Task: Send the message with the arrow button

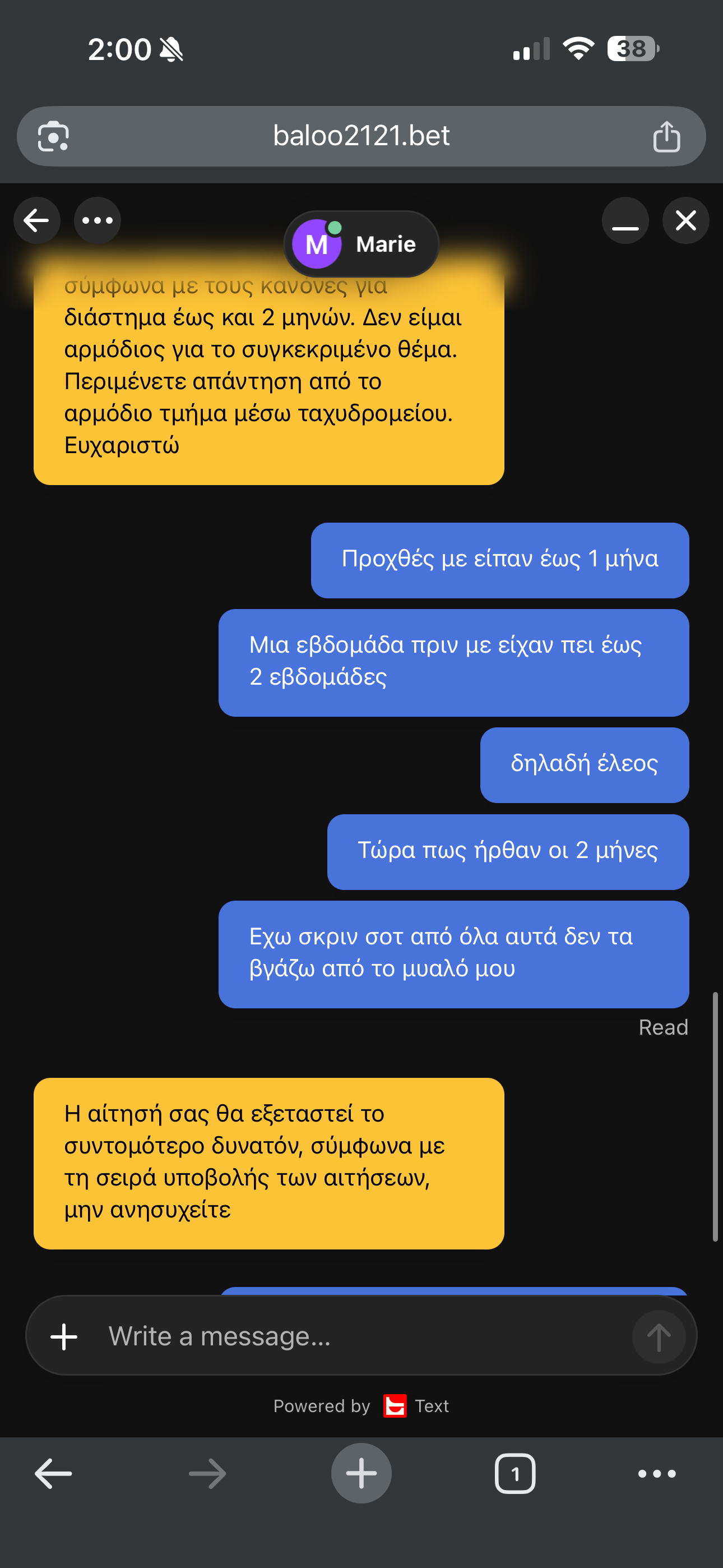Action: pyautogui.click(x=659, y=1337)
